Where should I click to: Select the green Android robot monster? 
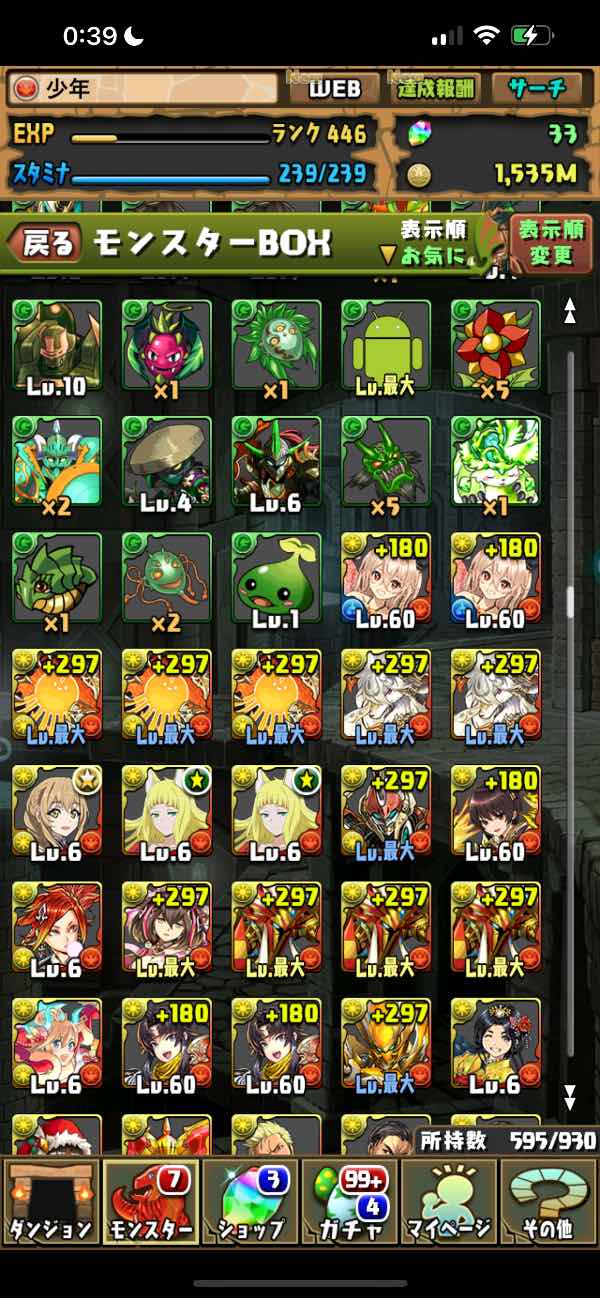coord(386,345)
